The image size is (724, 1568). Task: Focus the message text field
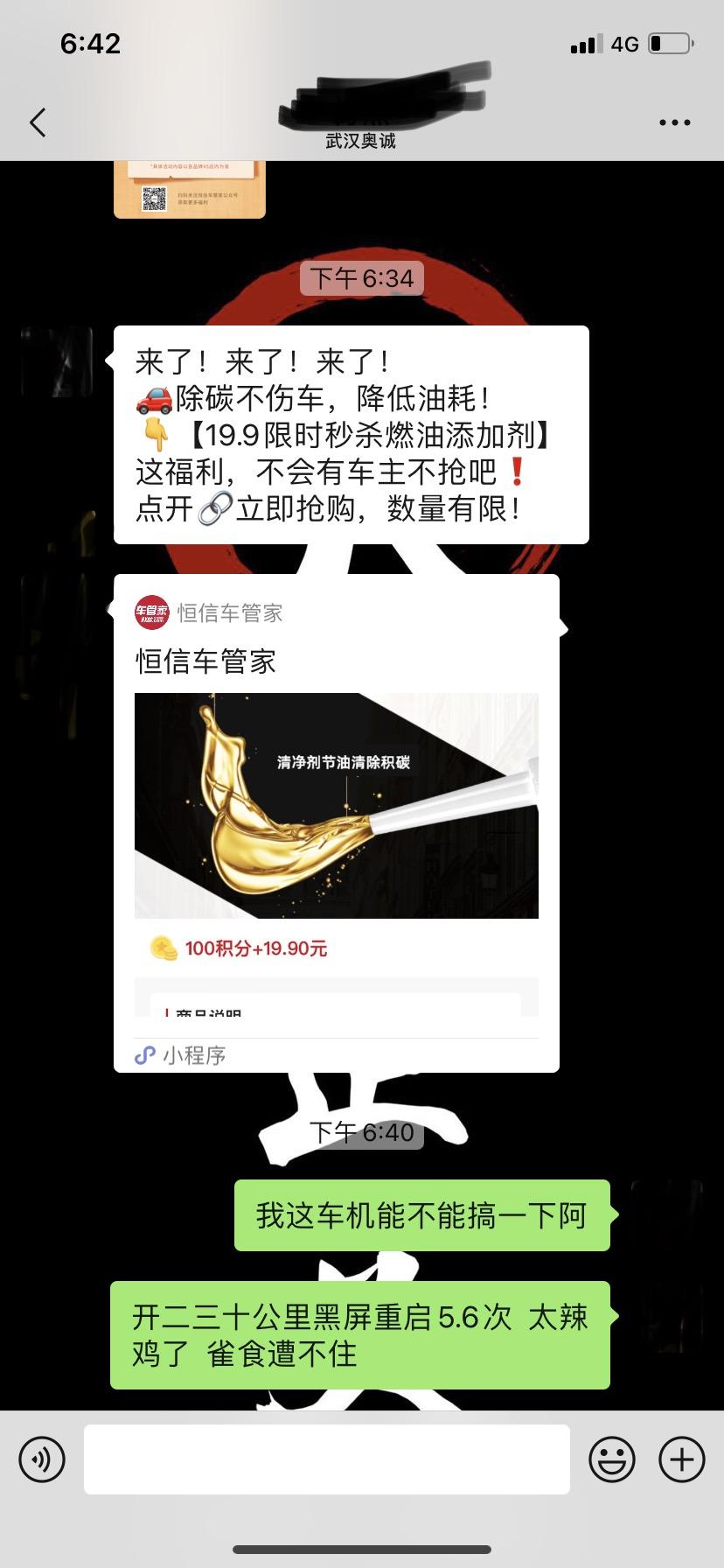(x=327, y=1459)
